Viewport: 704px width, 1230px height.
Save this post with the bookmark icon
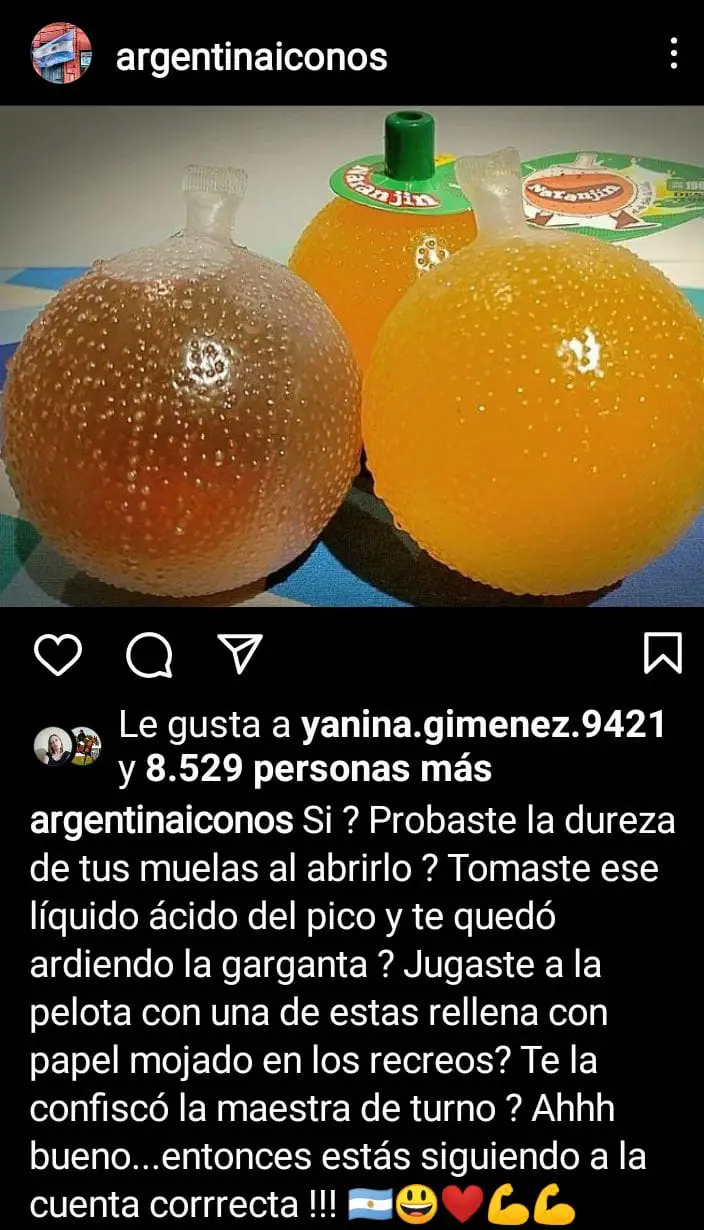pyautogui.click(x=662, y=654)
